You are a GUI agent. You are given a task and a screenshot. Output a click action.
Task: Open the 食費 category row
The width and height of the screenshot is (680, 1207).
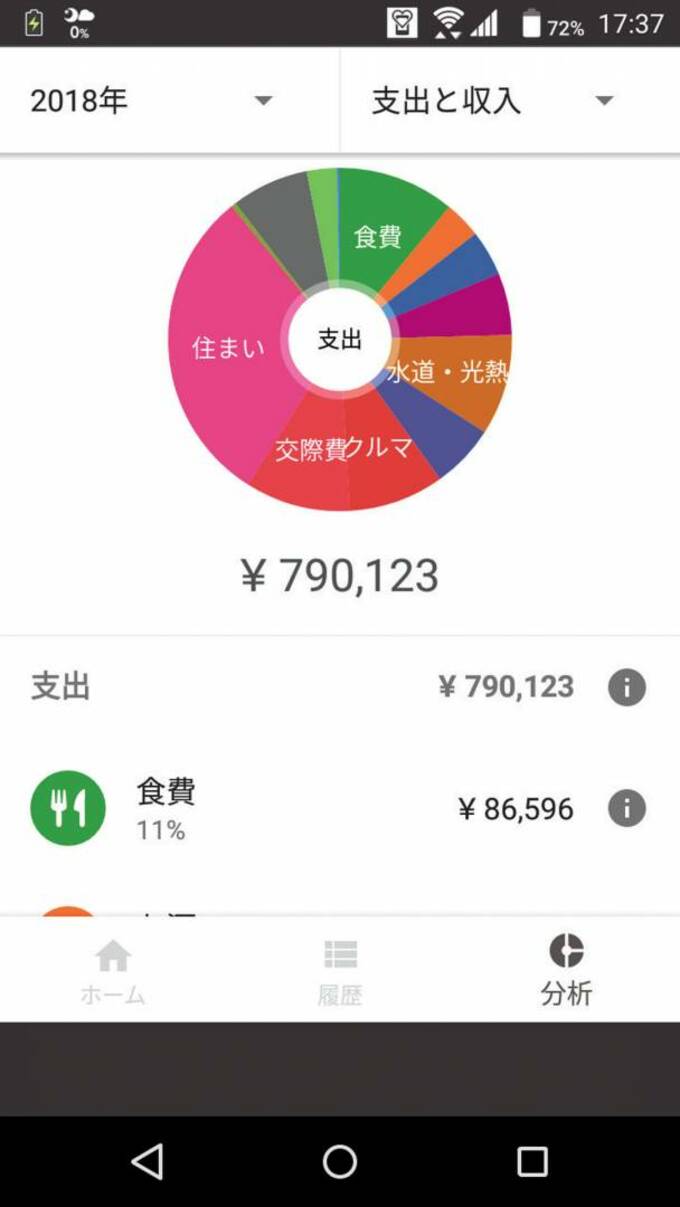[x=300, y=808]
